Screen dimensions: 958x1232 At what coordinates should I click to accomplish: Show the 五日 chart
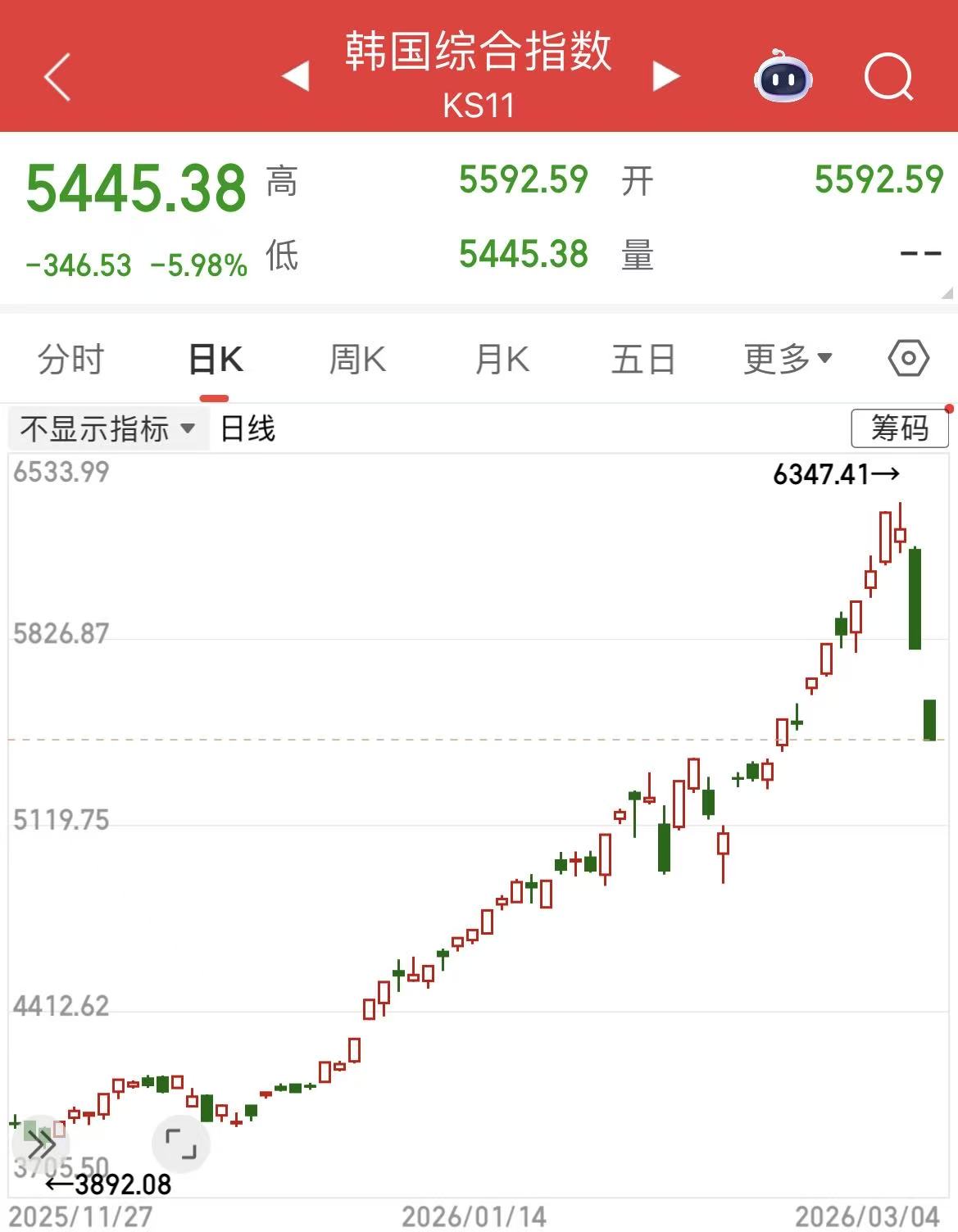coord(643,360)
